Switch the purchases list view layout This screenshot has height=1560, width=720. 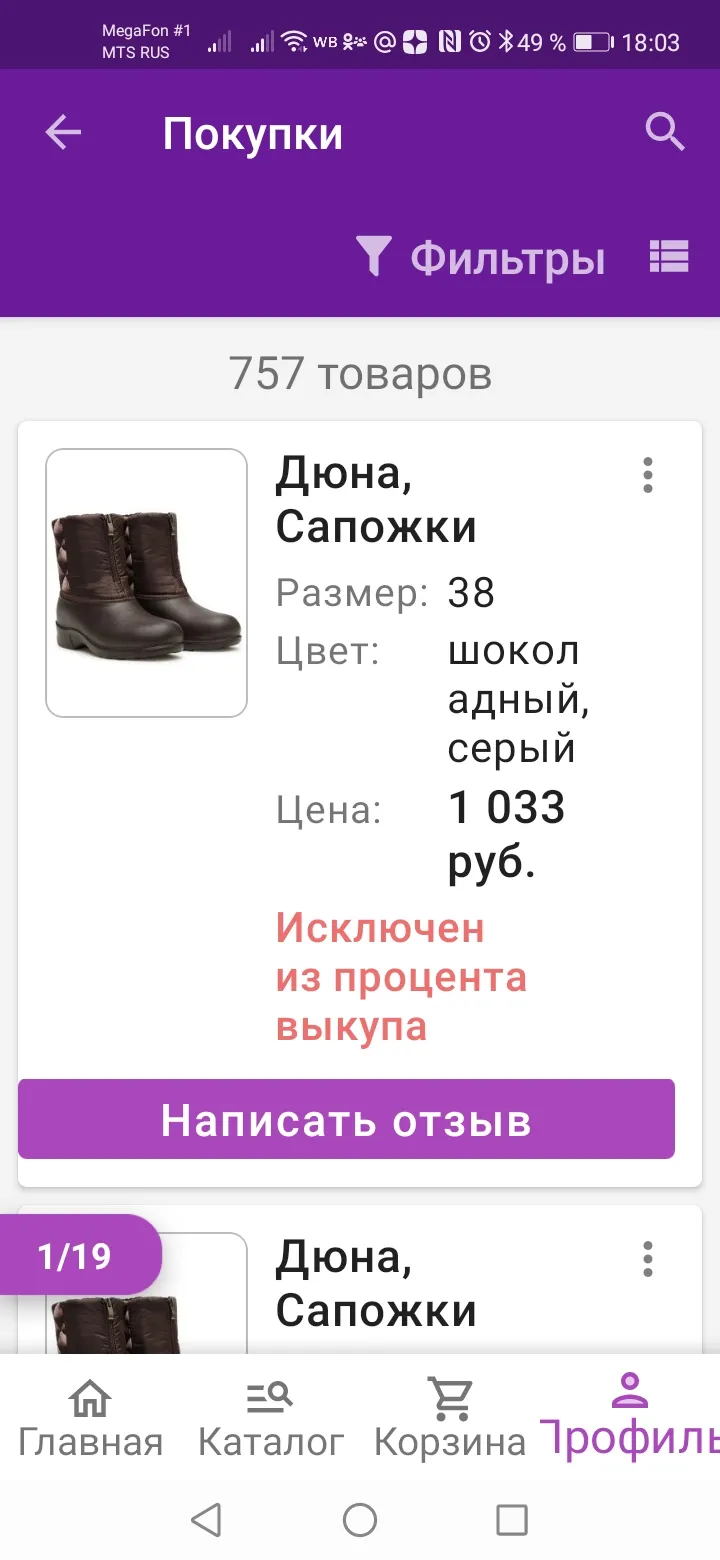point(669,257)
